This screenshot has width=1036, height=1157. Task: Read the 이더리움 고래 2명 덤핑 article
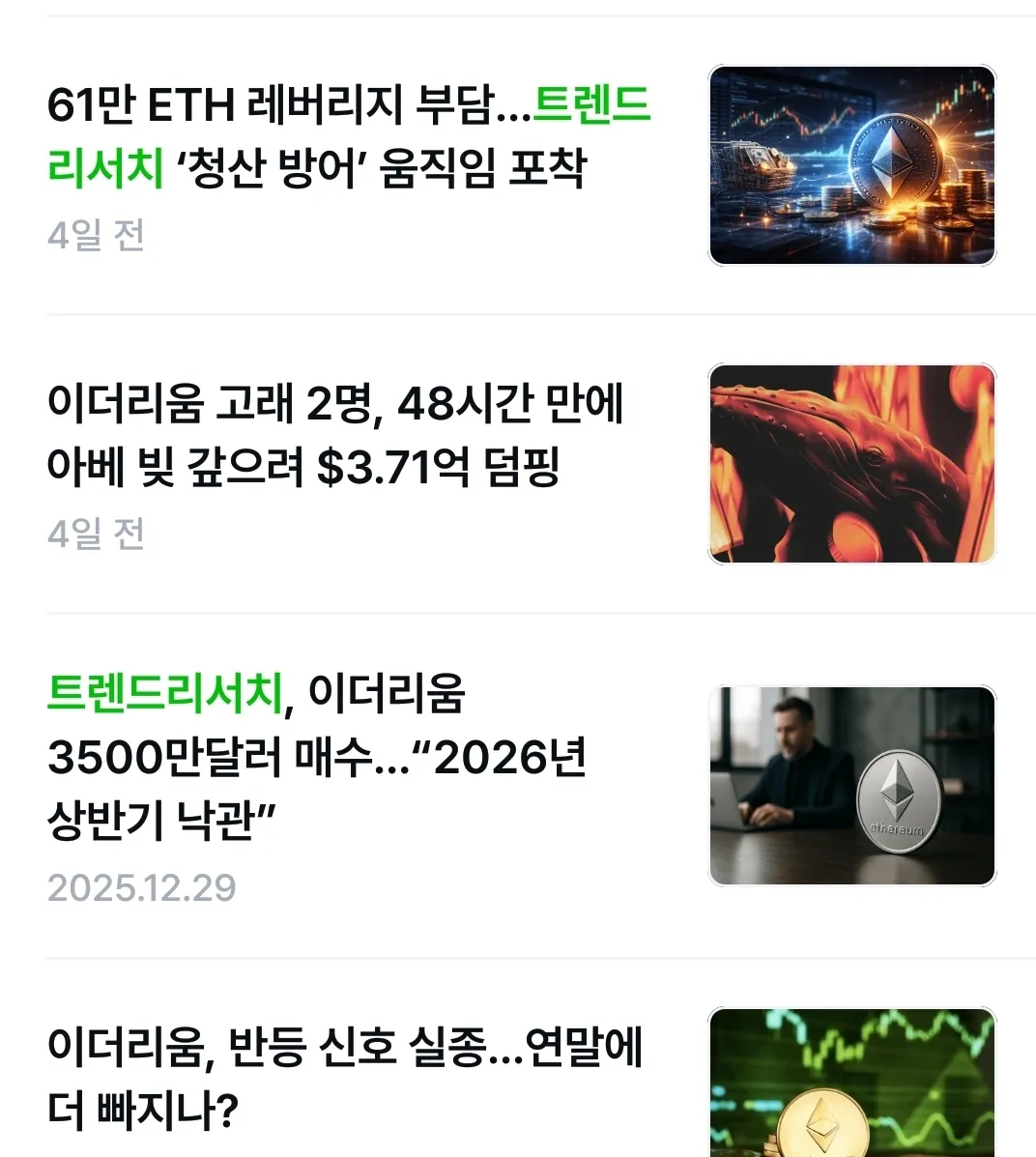point(334,435)
